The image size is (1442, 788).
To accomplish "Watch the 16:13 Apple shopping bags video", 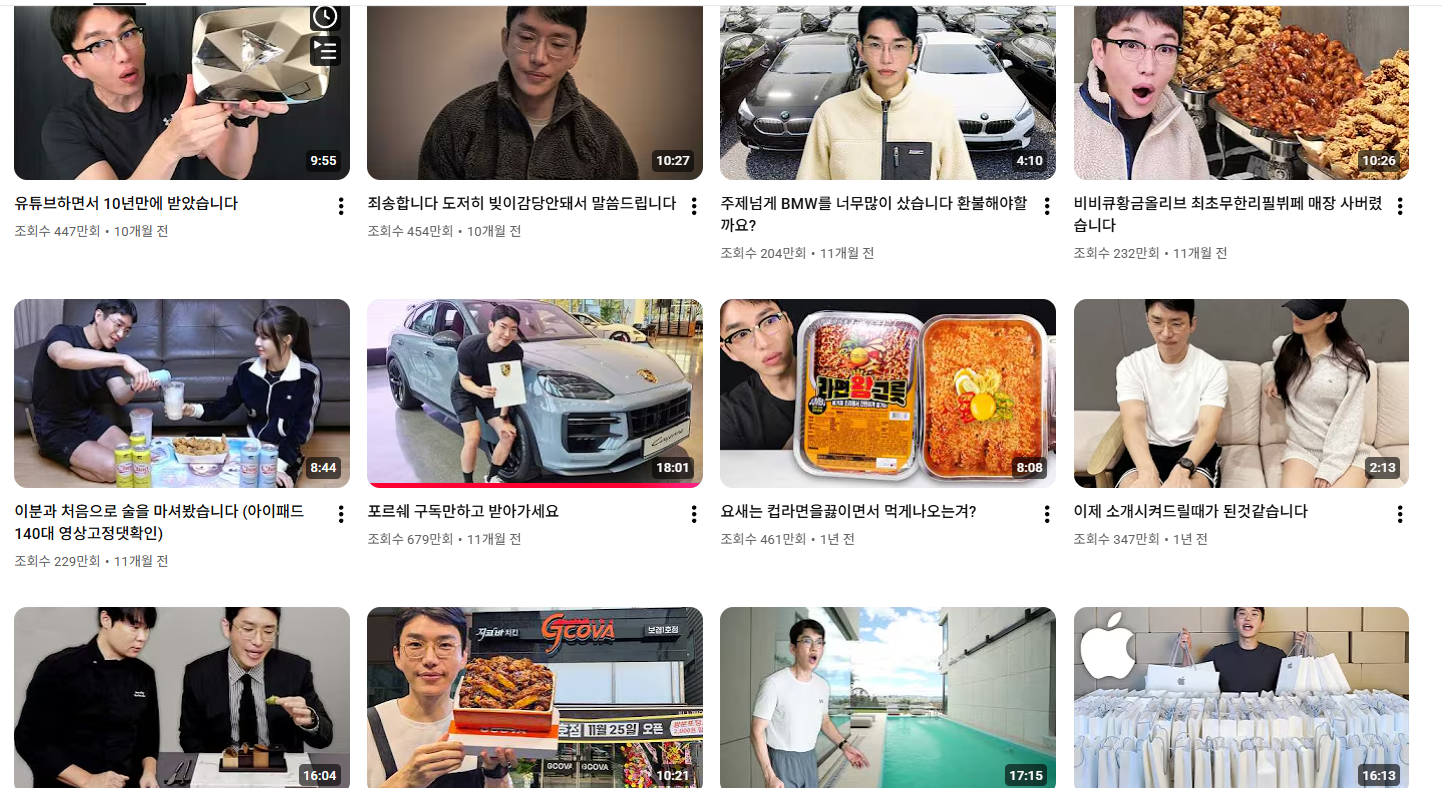I will coord(1240,697).
